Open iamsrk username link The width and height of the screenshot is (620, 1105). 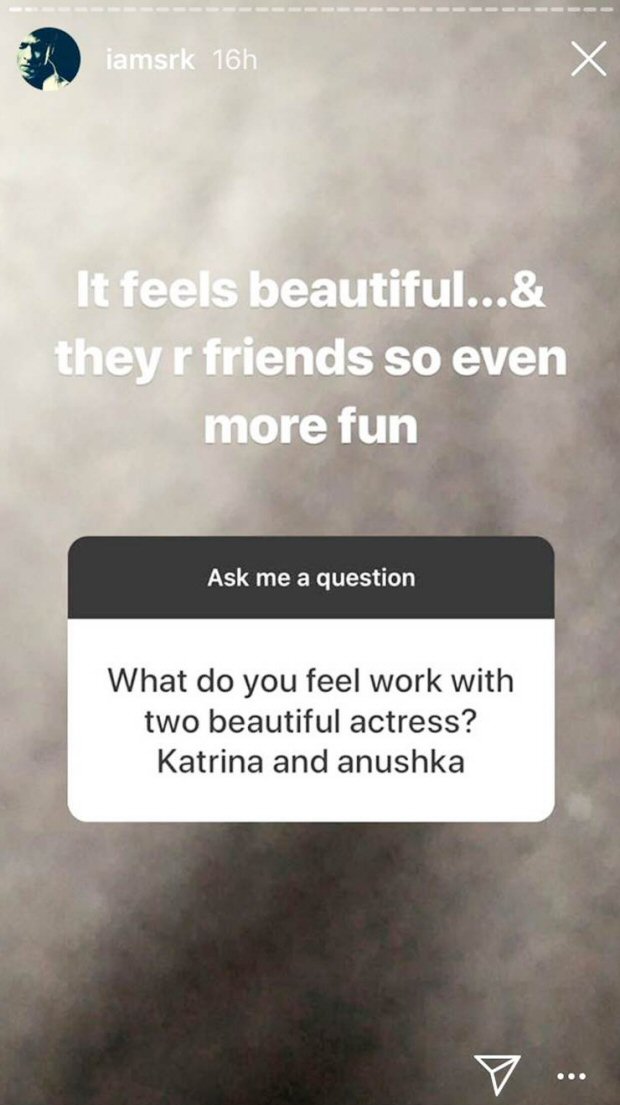tap(149, 60)
